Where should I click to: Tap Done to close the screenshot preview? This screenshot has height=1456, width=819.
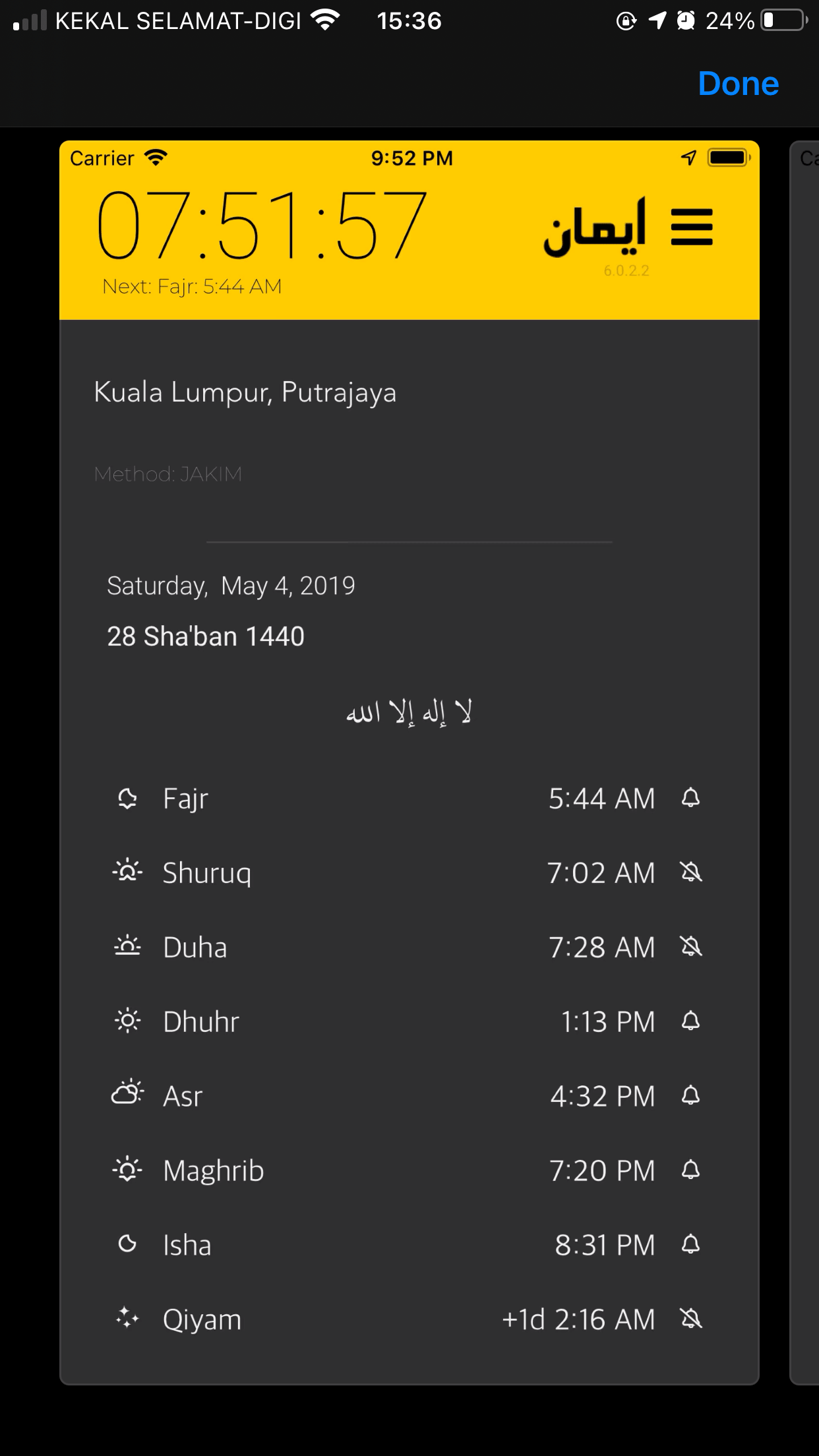(x=738, y=84)
